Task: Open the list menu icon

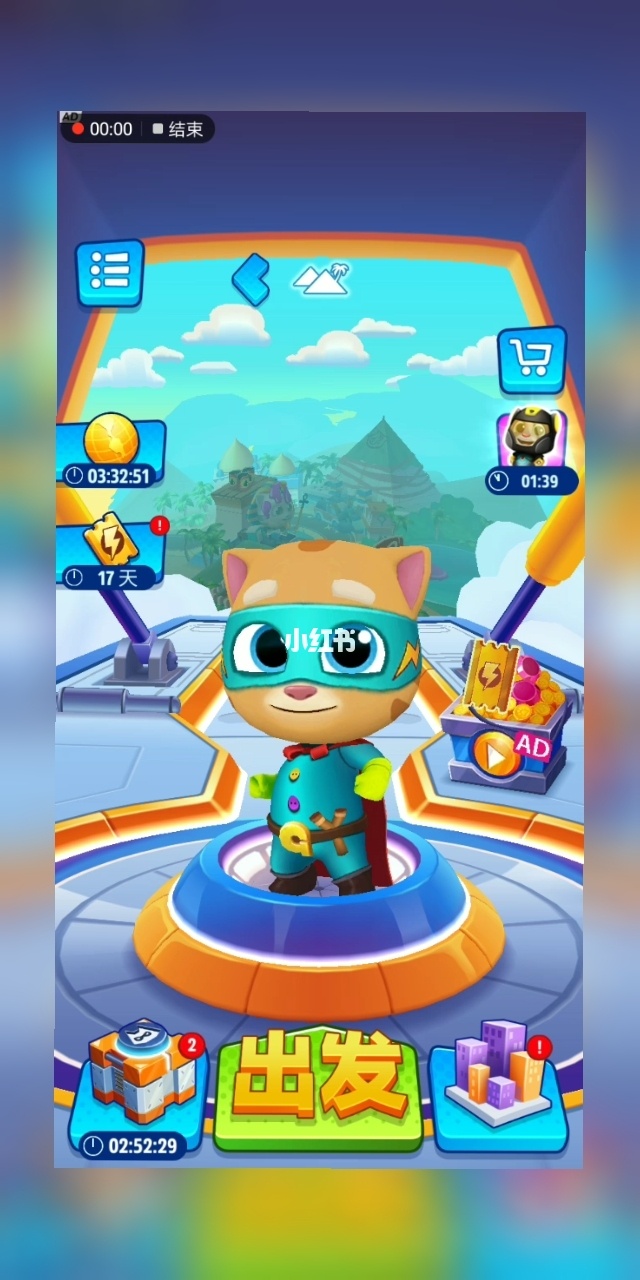Action: tap(109, 271)
